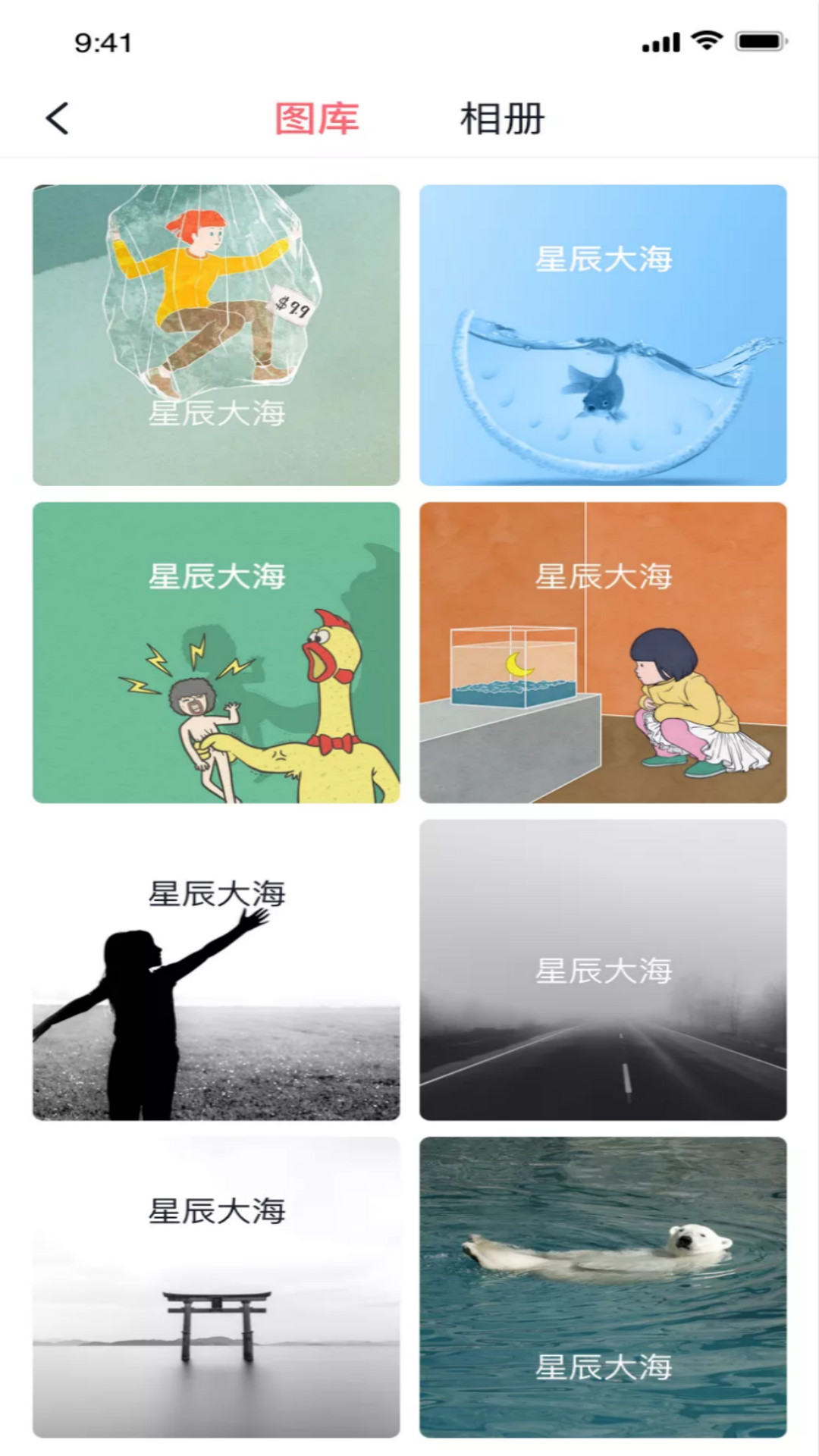Tap 星辰大海 watermark on goldfish image
819x1456 pixels.
point(603,260)
